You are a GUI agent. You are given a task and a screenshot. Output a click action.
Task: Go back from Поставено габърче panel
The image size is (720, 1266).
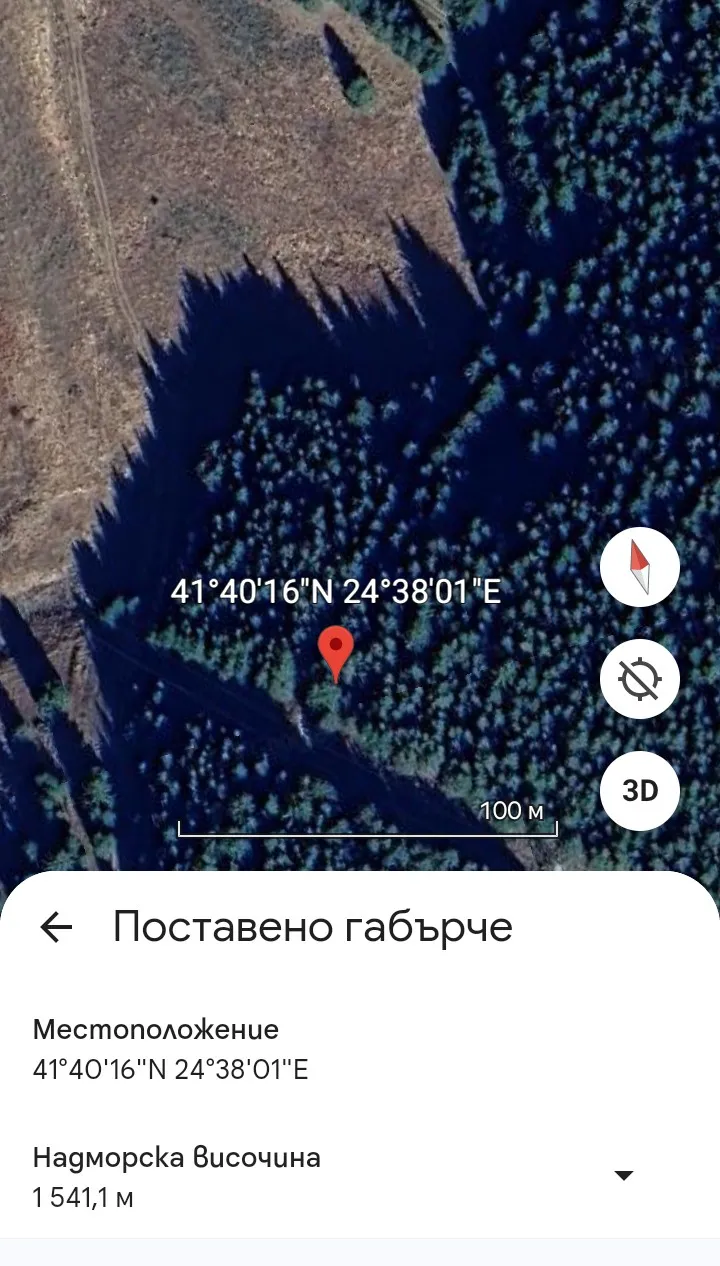coord(56,927)
